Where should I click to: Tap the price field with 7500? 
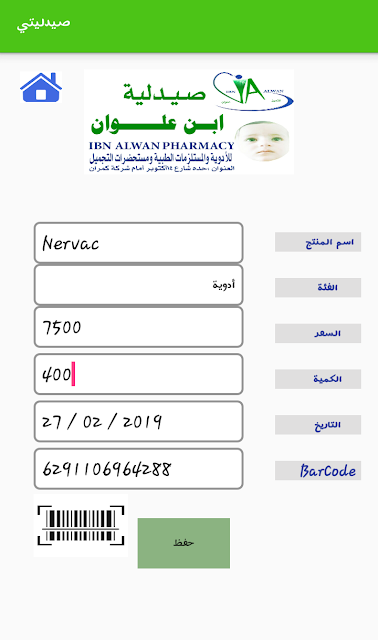point(138,327)
